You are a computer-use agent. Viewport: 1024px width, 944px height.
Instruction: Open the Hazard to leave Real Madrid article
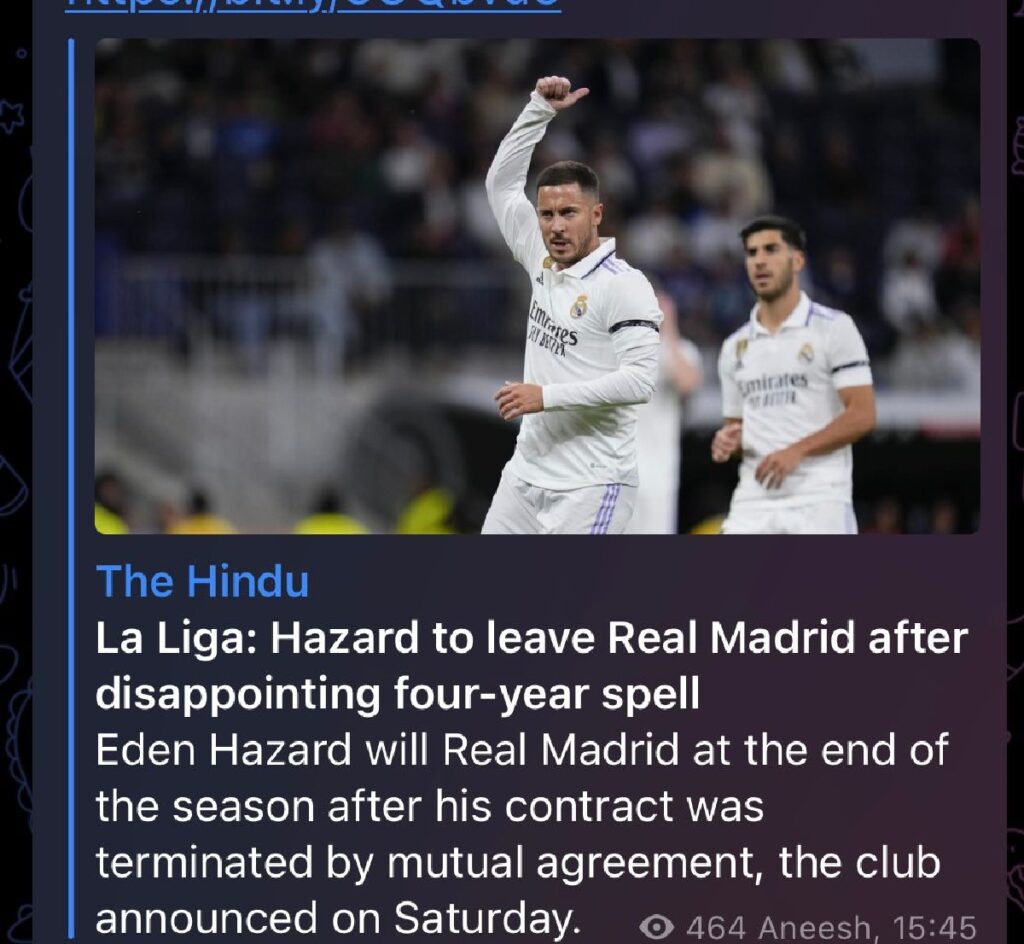point(531,666)
